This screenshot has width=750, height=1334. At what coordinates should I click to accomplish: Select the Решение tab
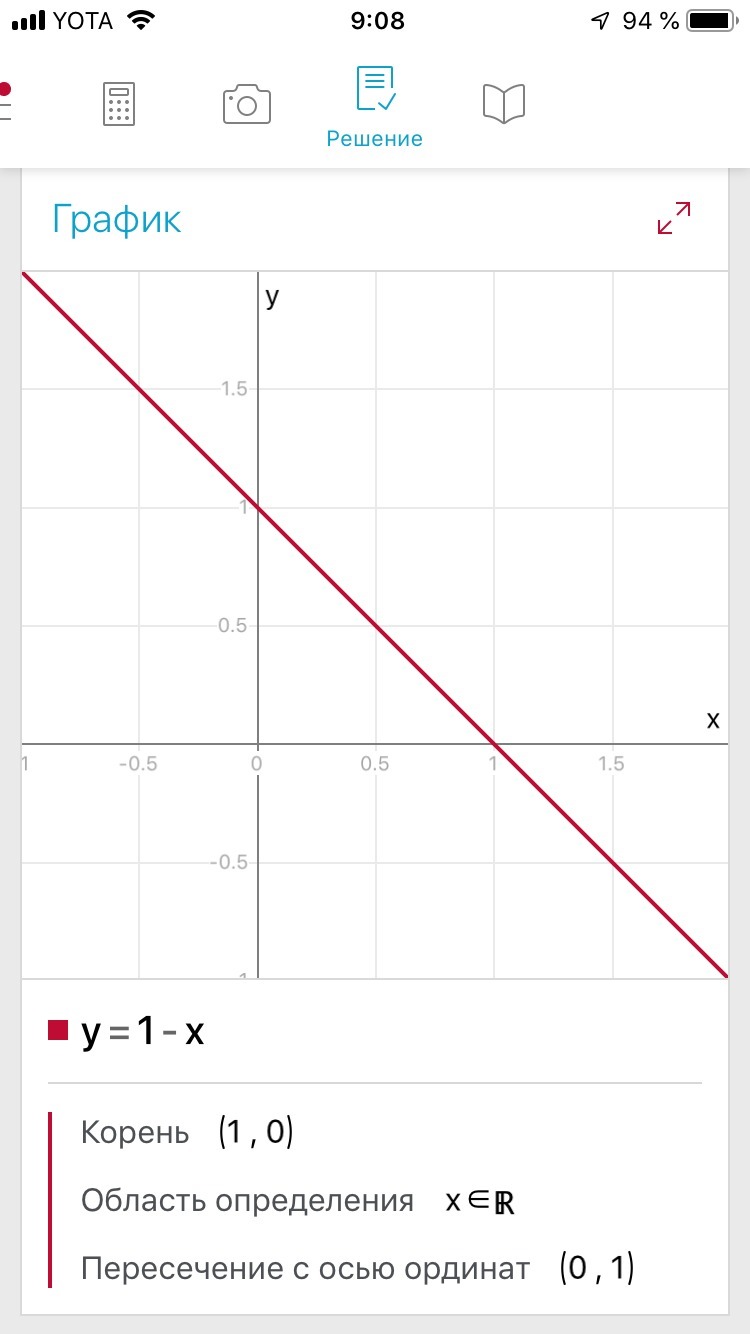pos(375,107)
